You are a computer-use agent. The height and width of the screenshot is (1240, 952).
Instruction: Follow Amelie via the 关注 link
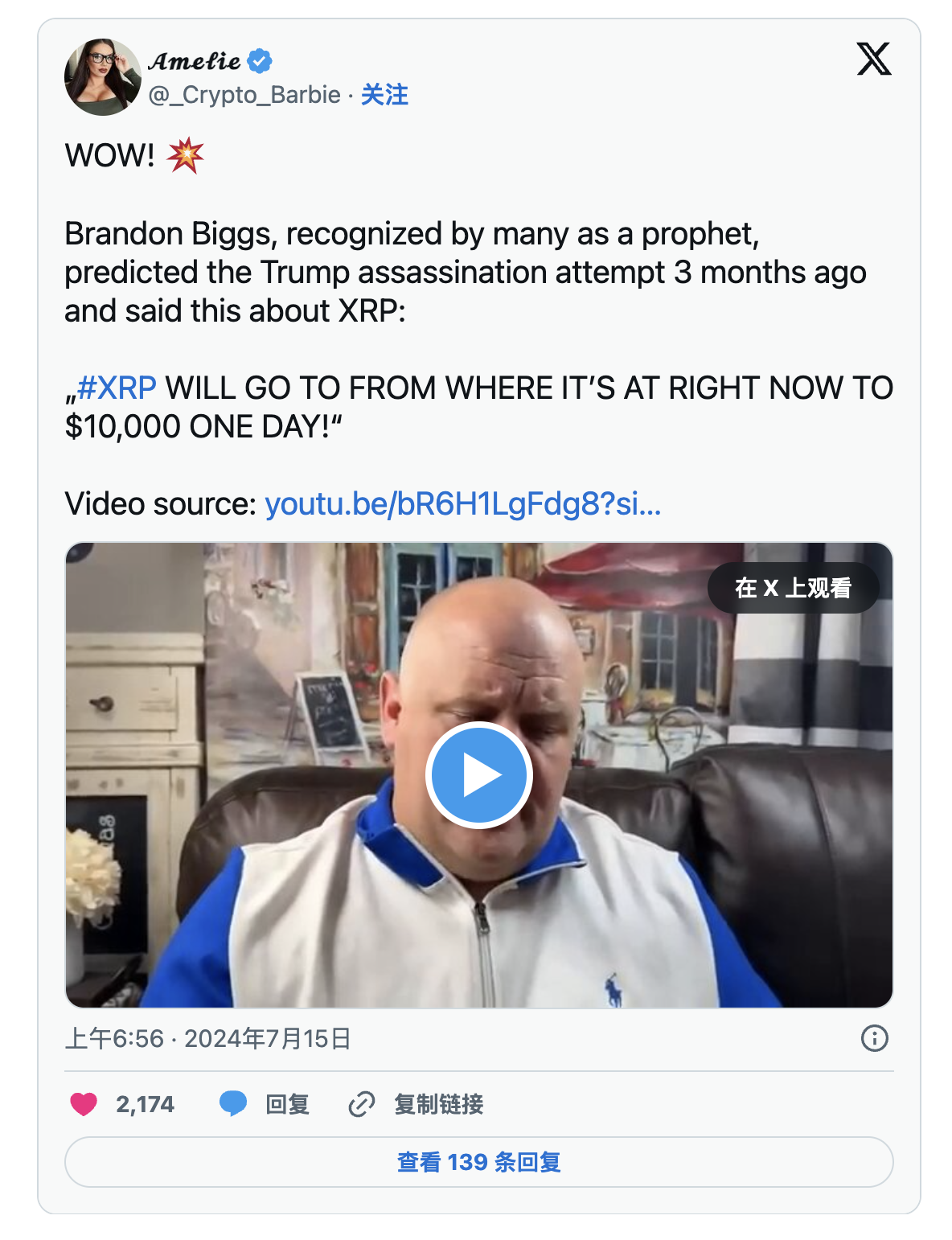[384, 95]
